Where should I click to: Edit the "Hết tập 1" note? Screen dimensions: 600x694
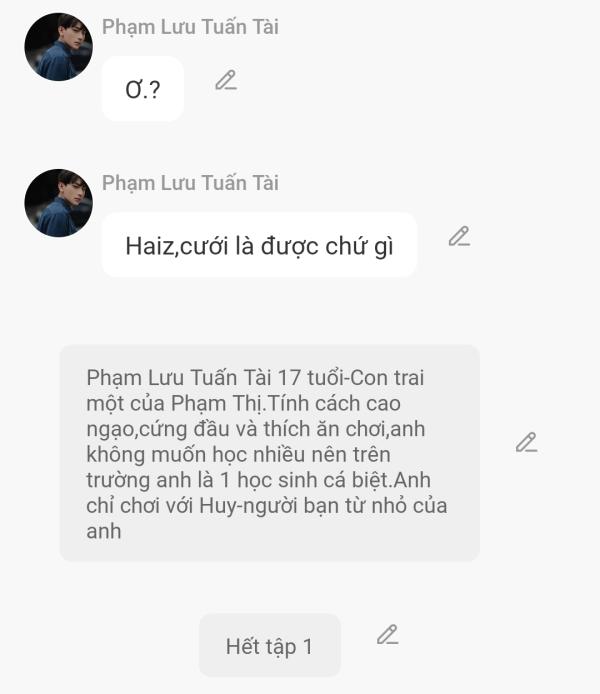387,634
